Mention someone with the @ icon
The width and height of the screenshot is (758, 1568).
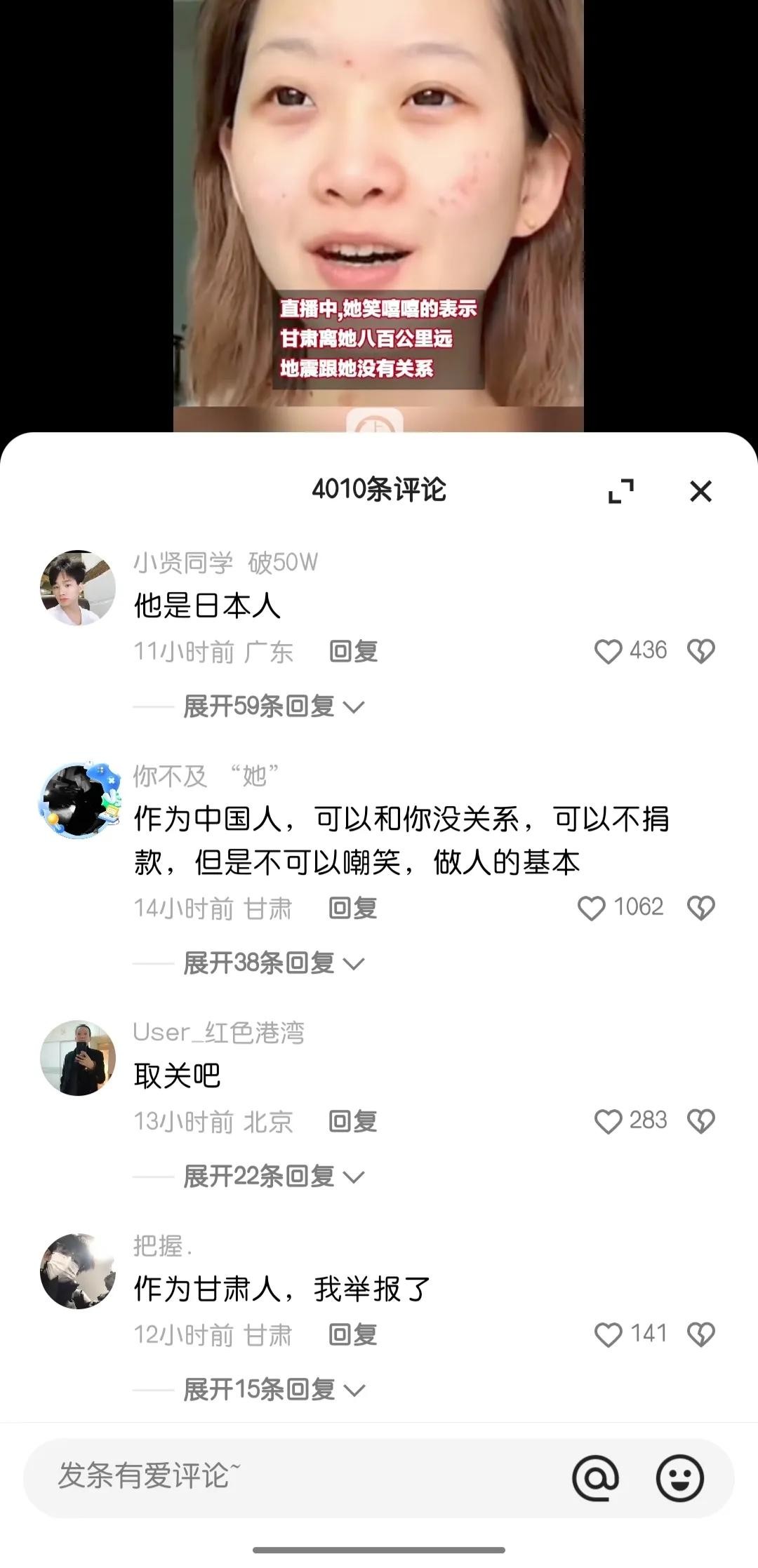click(x=595, y=1477)
